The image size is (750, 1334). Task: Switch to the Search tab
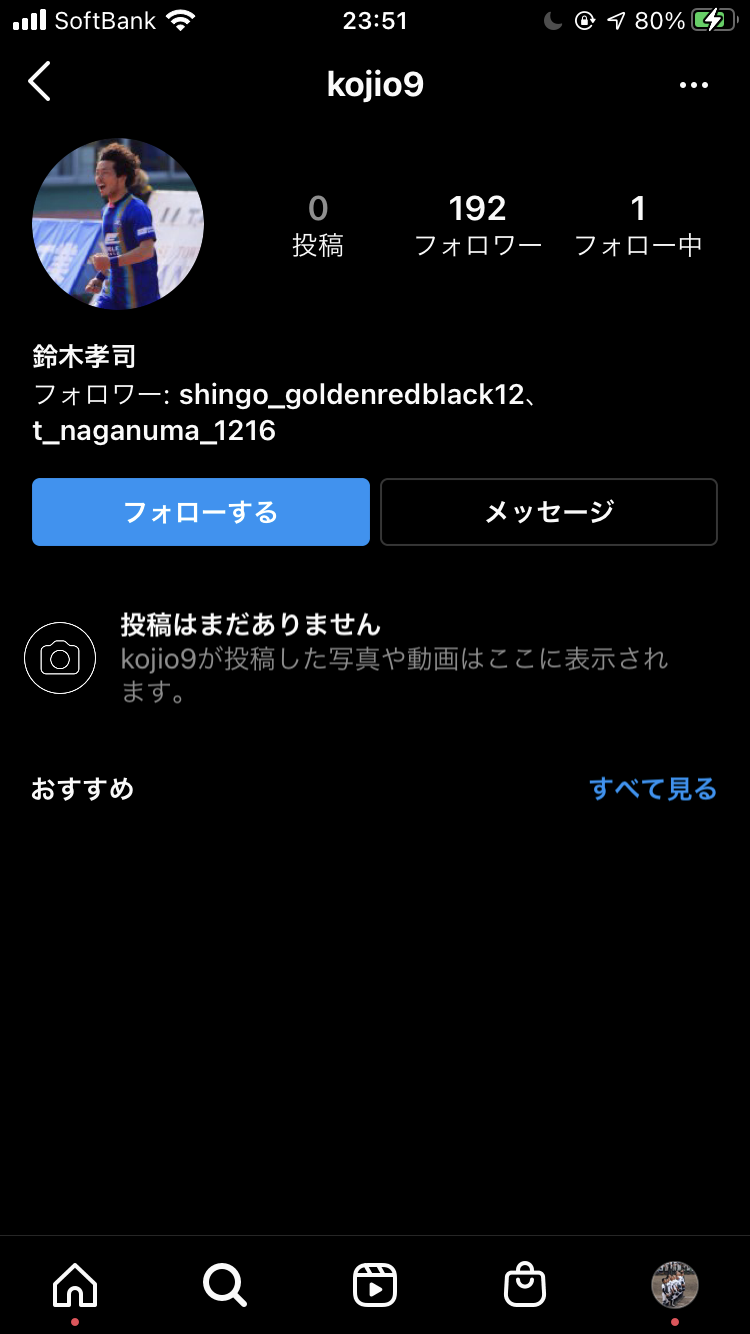tap(225, 1284)
